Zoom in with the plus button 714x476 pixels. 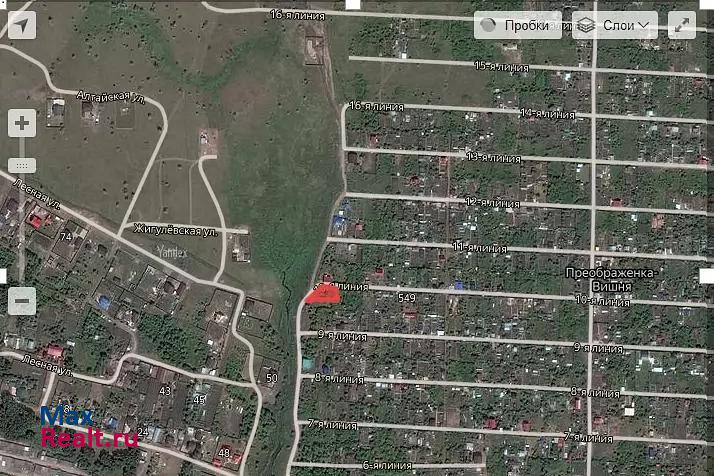[22, 124]
